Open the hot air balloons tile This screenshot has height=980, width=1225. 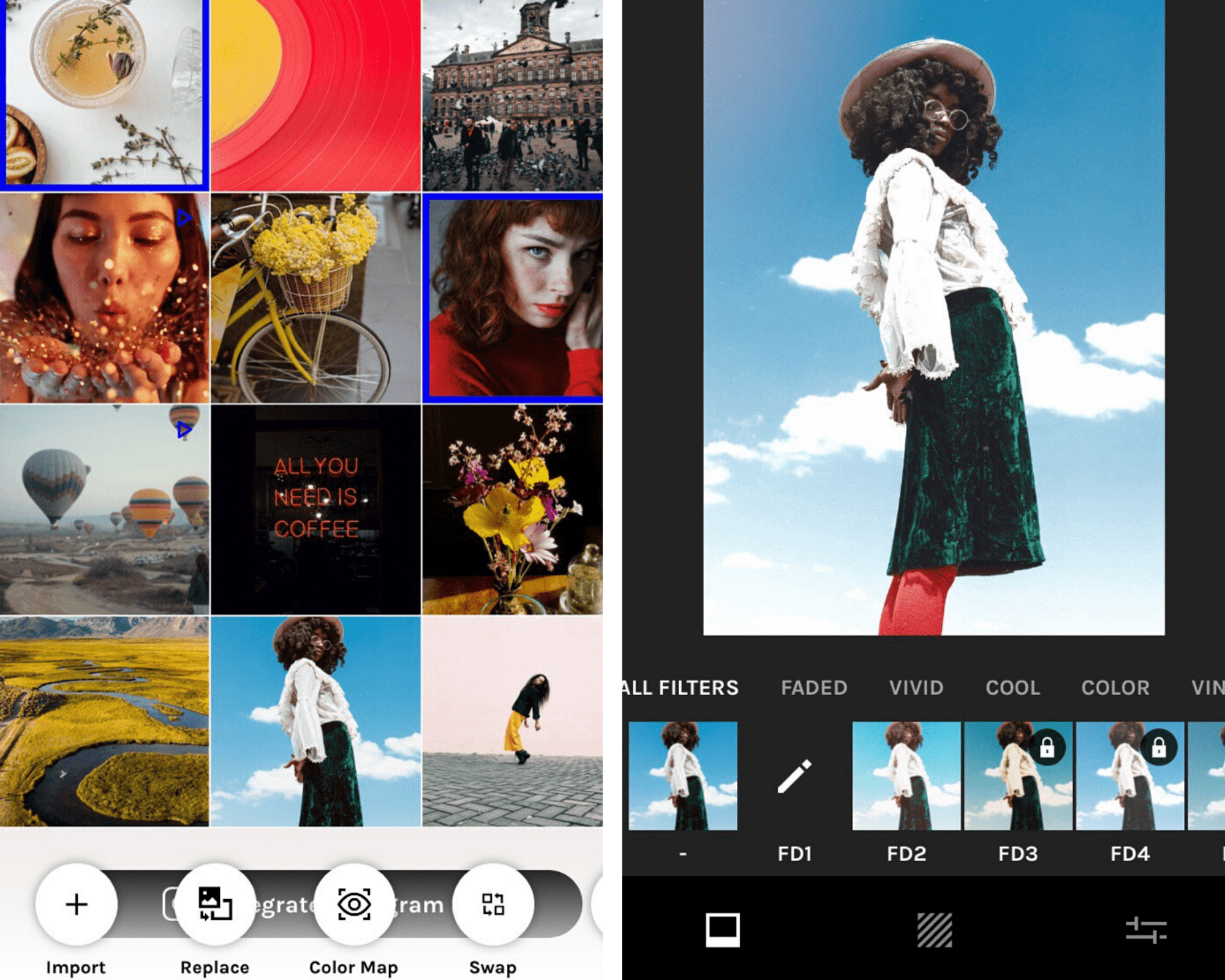click(104, 510)
